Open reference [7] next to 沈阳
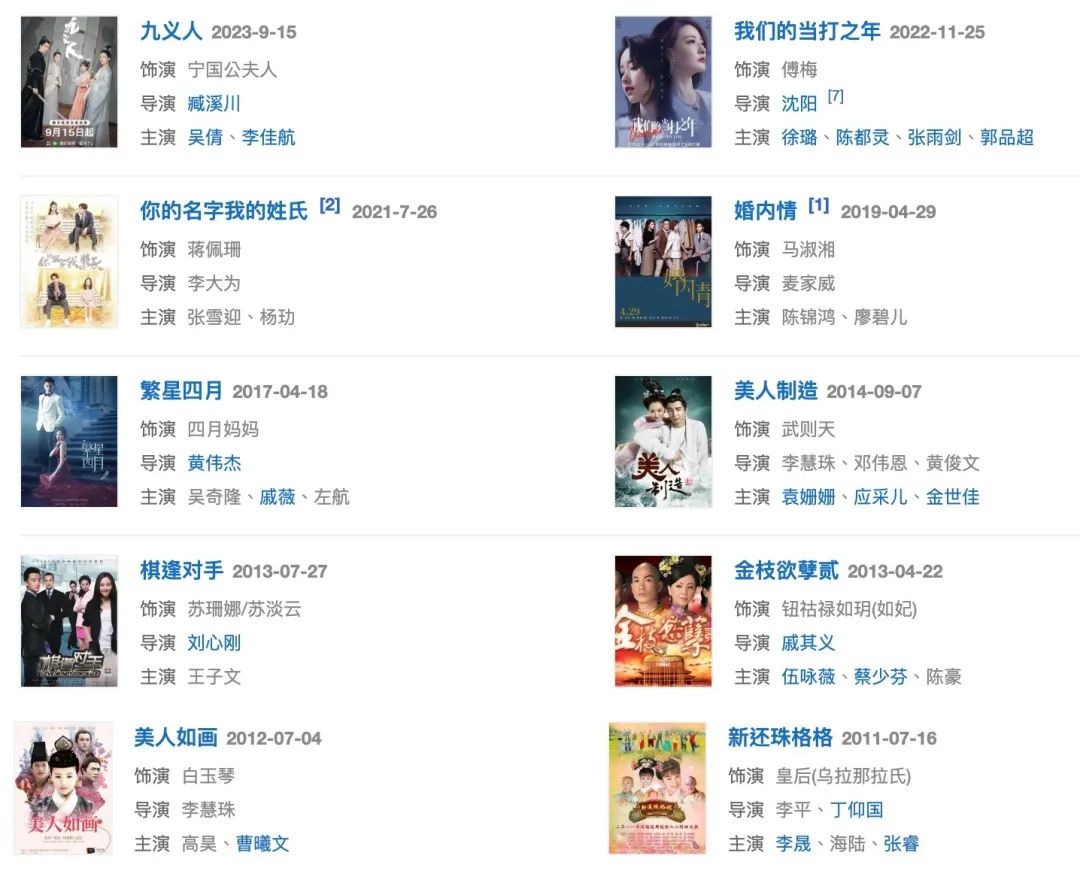The image size is (1080, 871). point(836,97)
